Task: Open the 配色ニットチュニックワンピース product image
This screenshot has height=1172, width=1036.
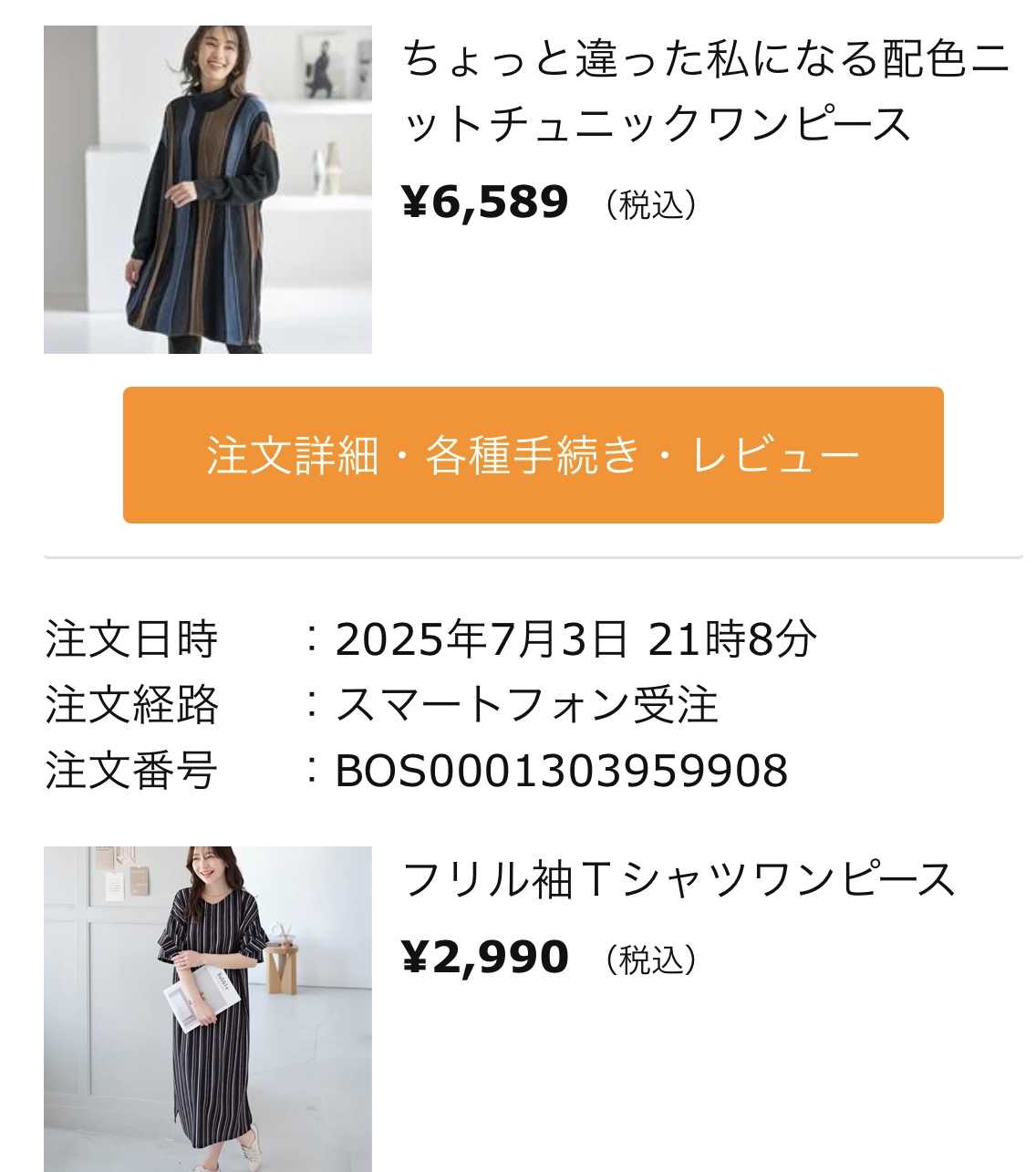Action: 208,190
